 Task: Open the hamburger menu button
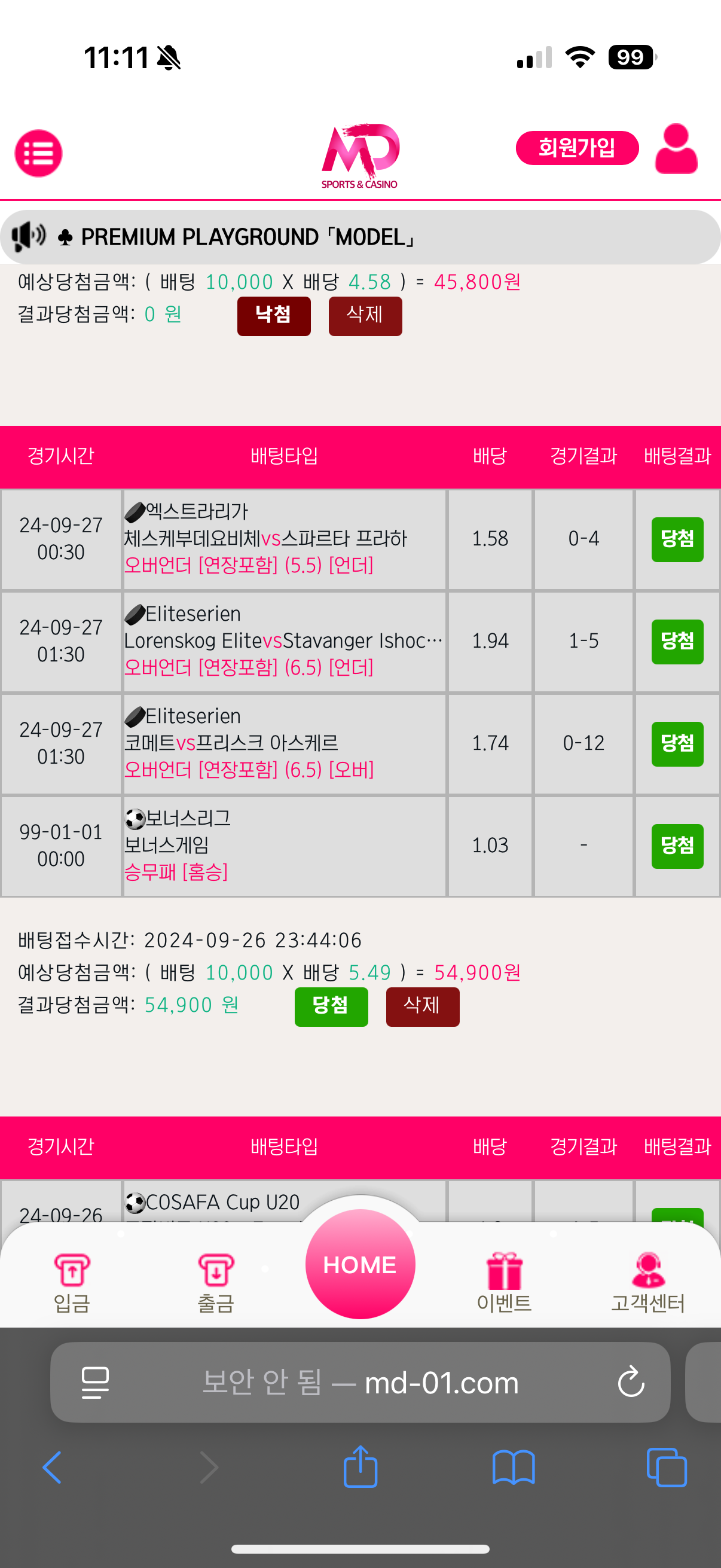click(38, 152)
